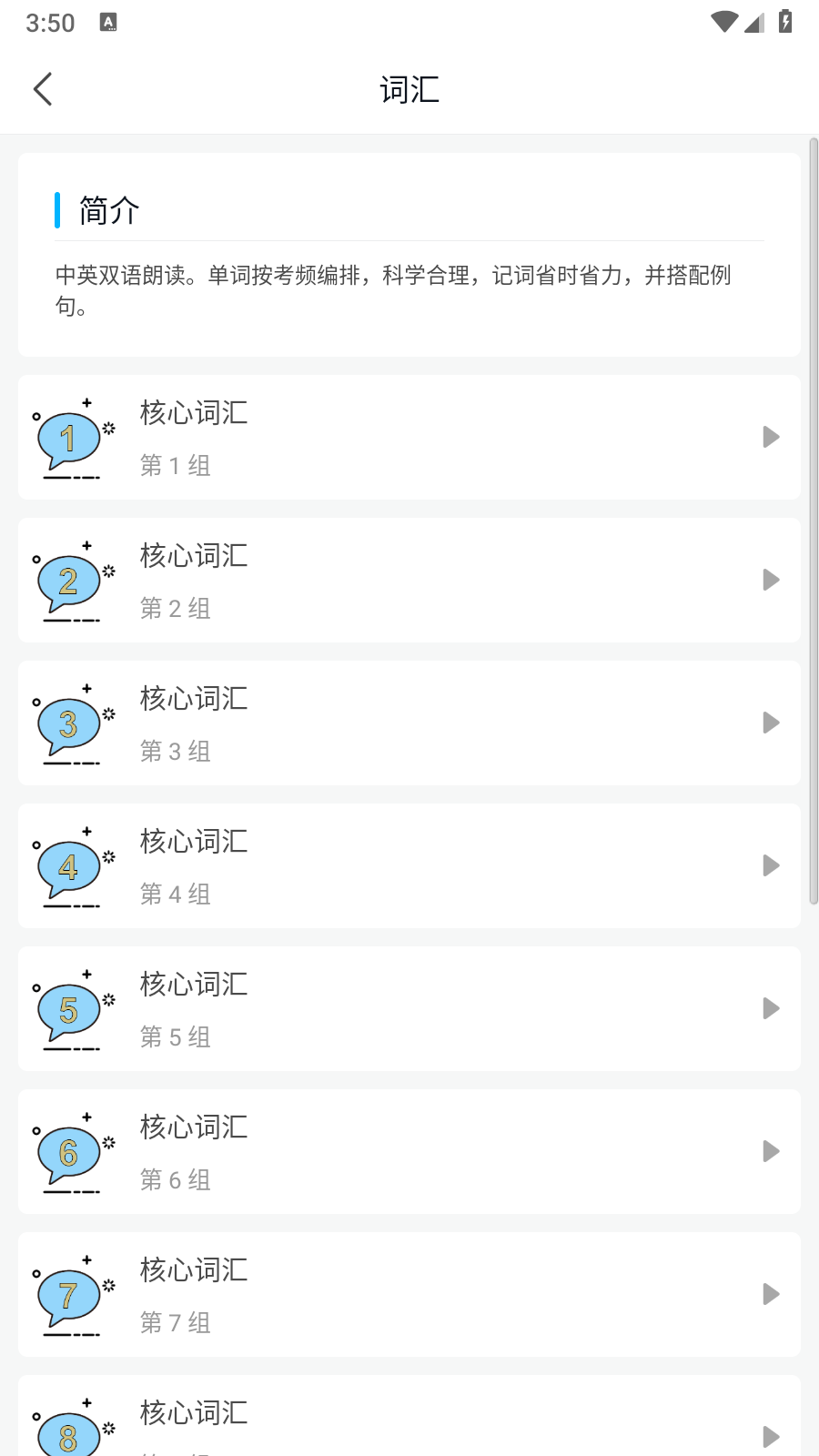This screenshot has height=1456, width=819.
Task: Open 核心词汇 第 1 组
Action: (409, 437)
